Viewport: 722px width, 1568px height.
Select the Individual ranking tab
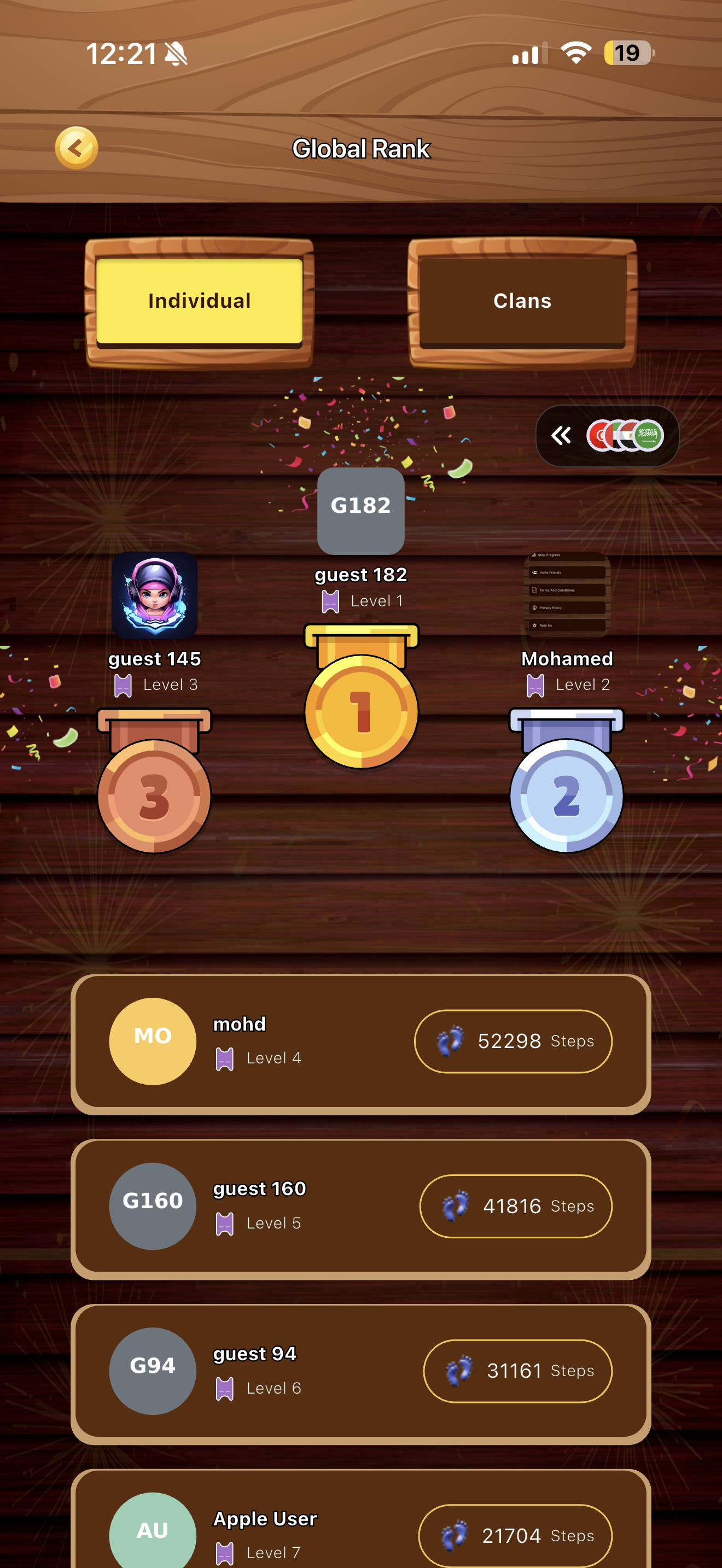click(200, 301)
